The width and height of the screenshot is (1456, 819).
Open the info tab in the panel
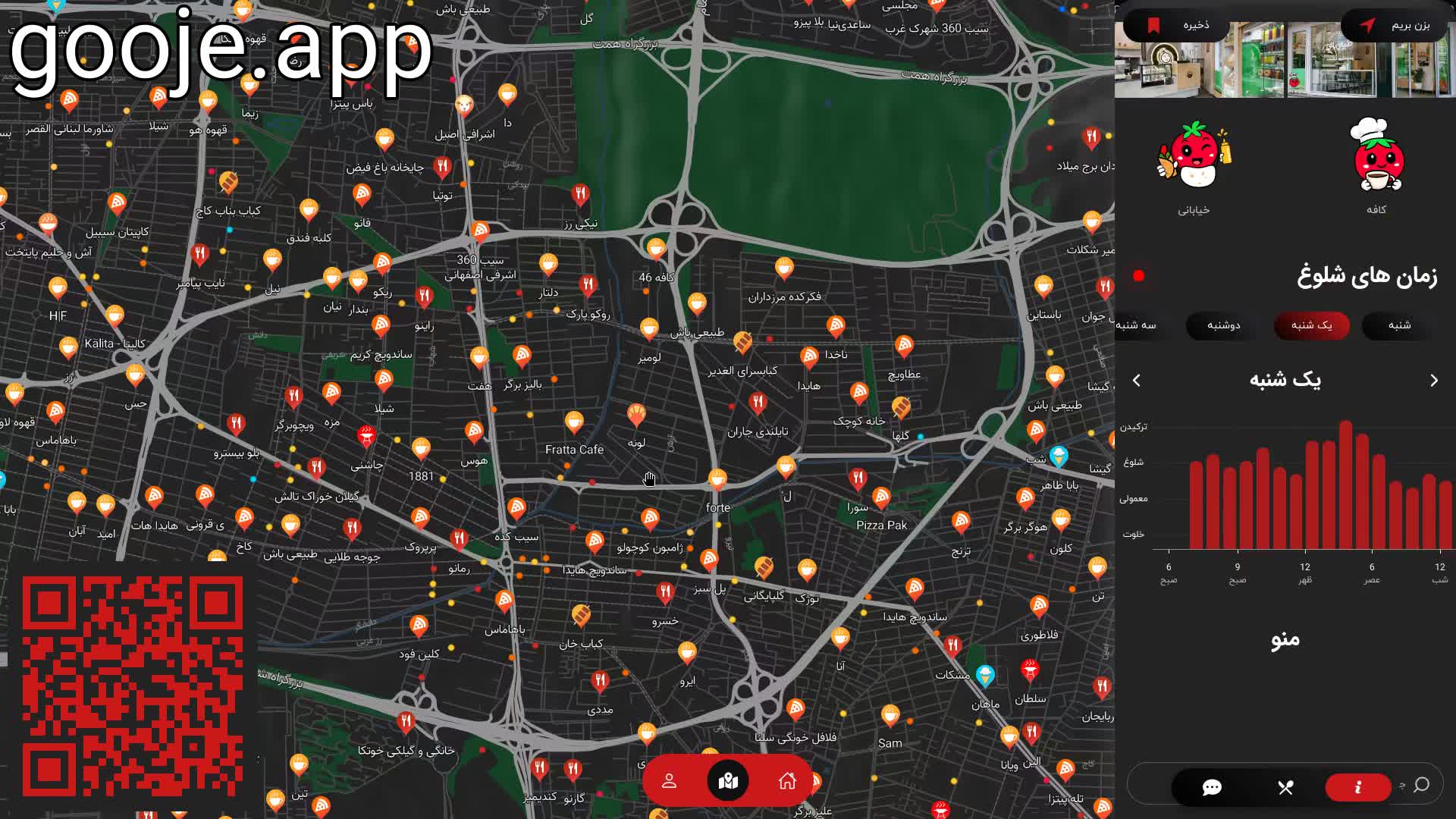(x=1357, y=787)
